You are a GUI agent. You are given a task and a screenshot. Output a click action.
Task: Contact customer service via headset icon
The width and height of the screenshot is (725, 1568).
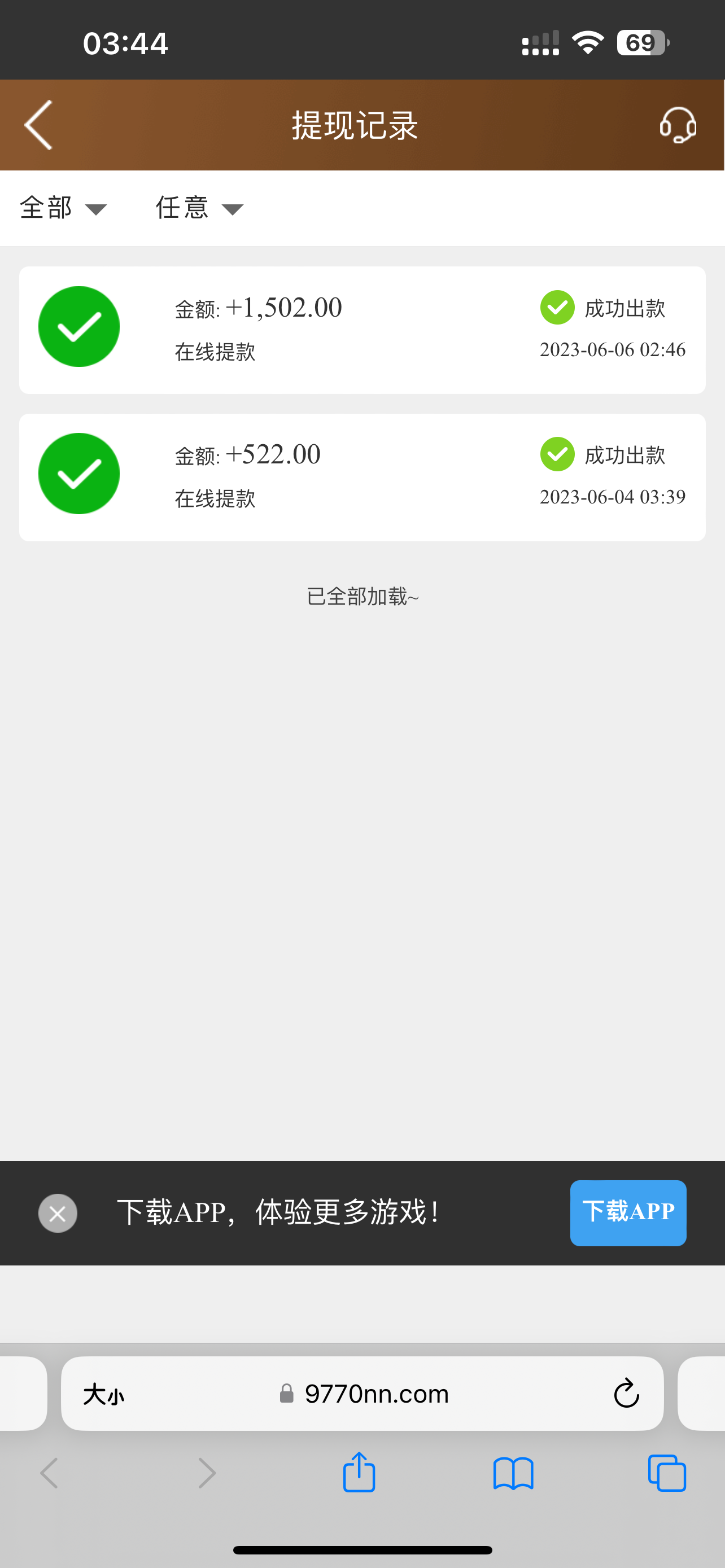click(x=678, y=125)
